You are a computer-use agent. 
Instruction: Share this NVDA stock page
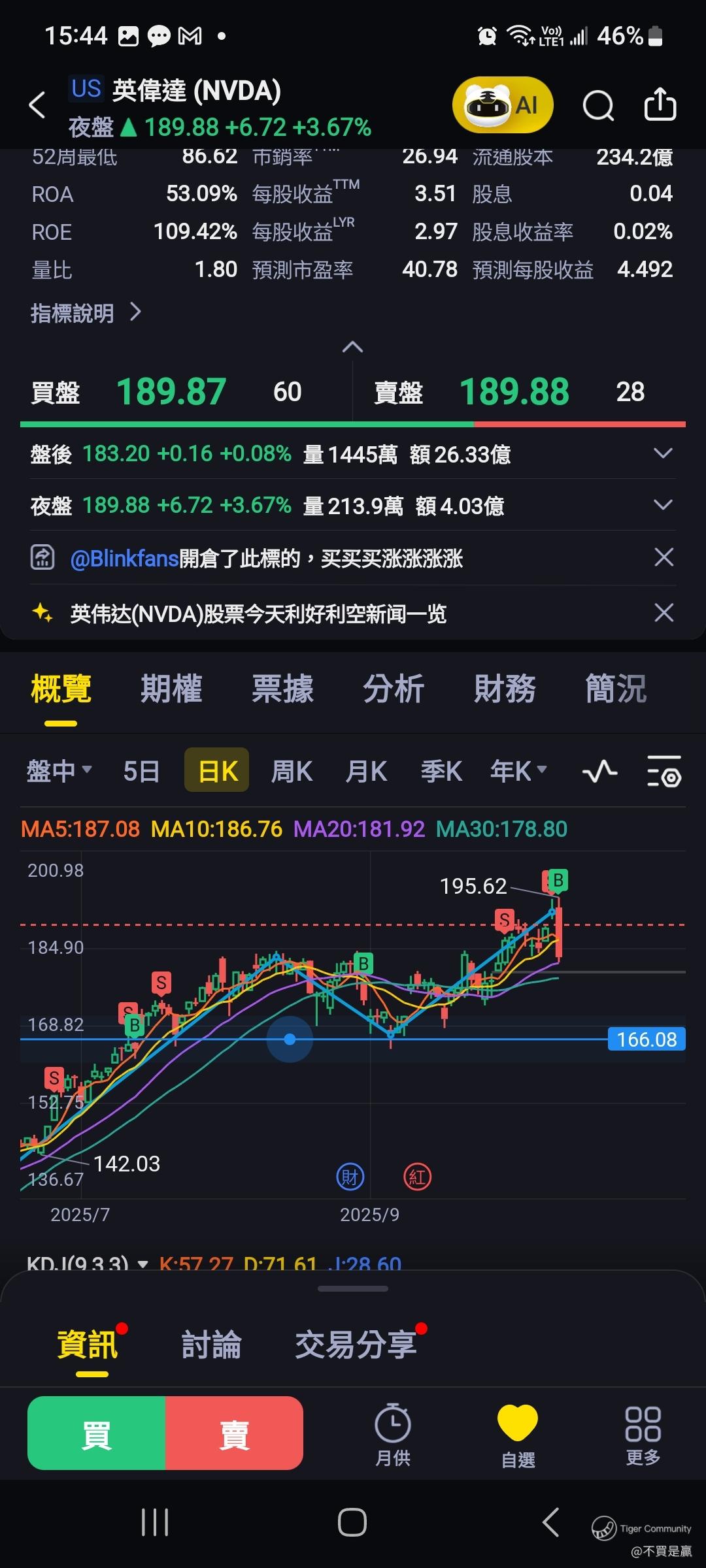pos(660,105)
